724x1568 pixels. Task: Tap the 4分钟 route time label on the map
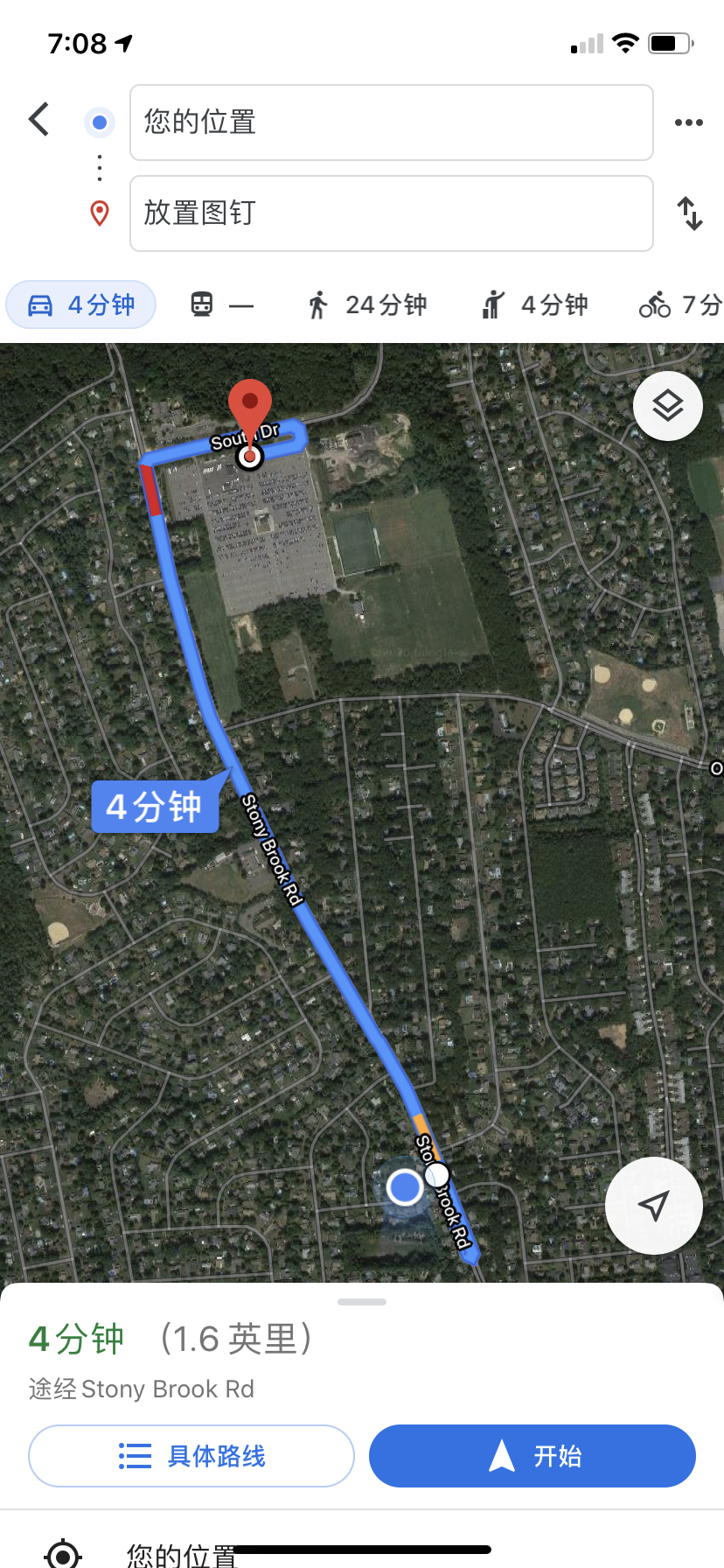pos(155,806)
